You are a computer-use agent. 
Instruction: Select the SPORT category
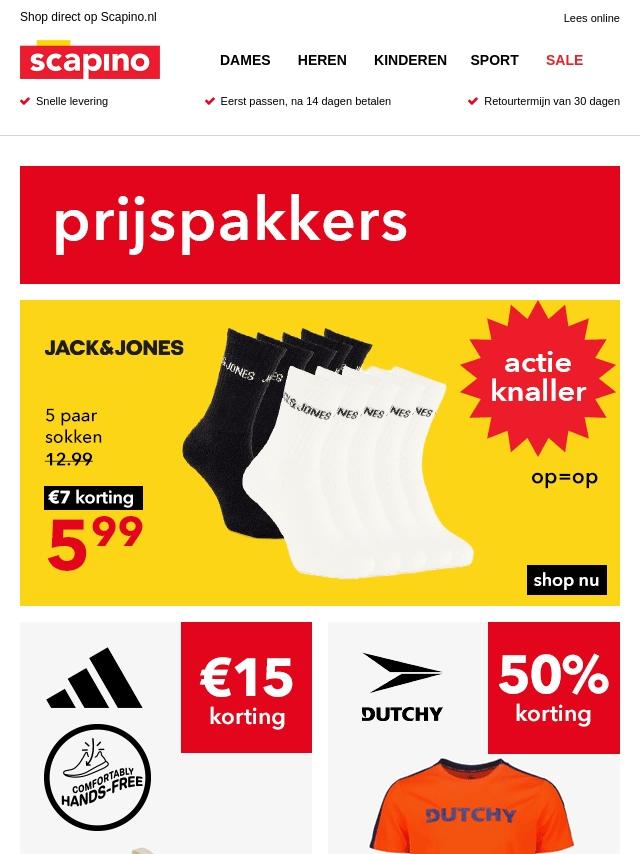494,60
